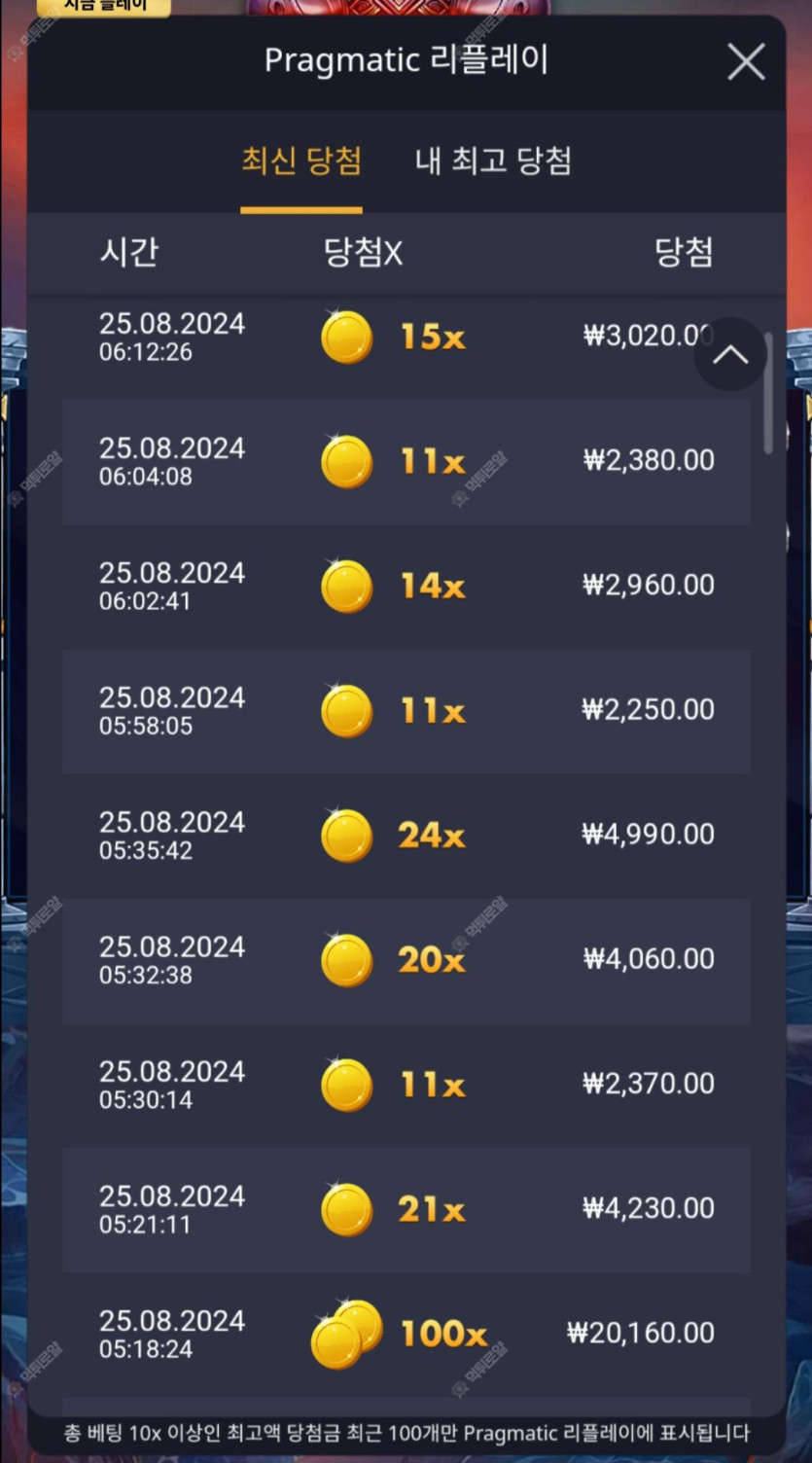Play the 06:02:41 replay with 14x win
Viewport: 812px width, 1463px height.
point(406,587)
